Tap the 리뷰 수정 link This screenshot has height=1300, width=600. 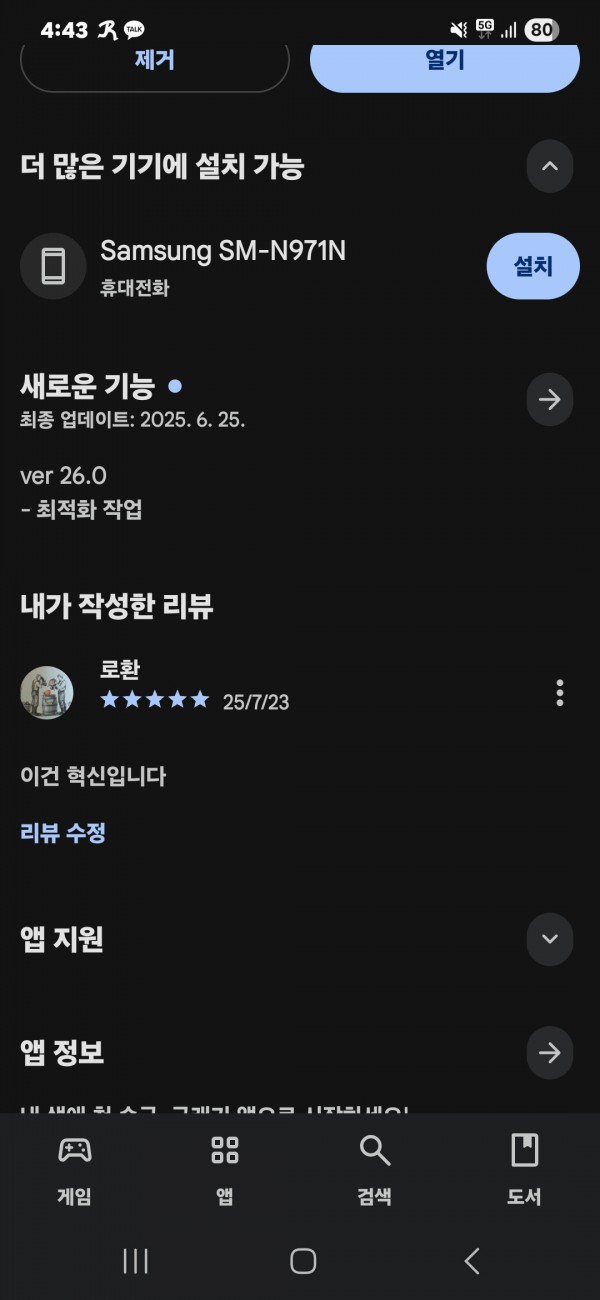(x=63, y=832)
